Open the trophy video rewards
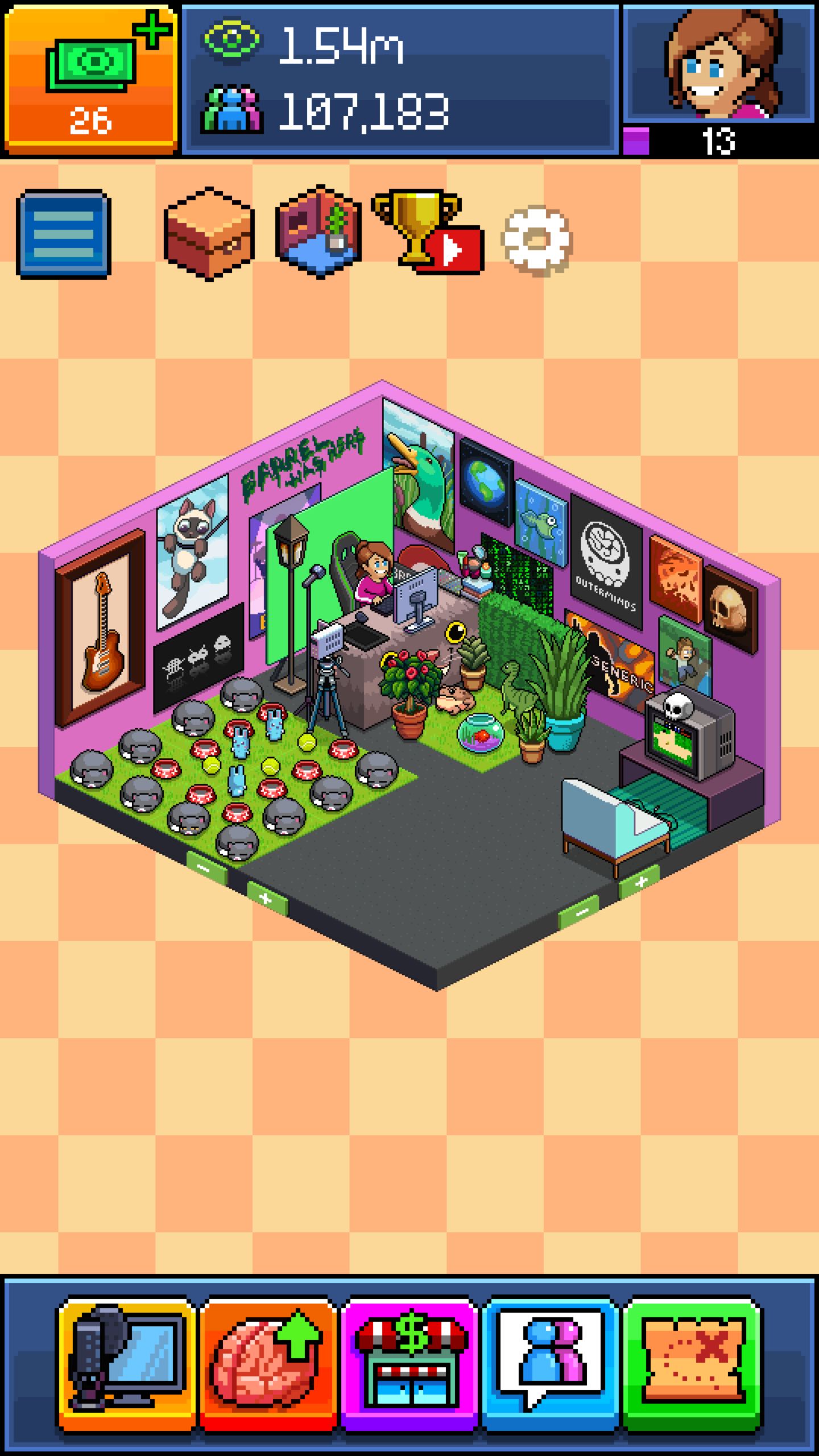 (427, 232)
